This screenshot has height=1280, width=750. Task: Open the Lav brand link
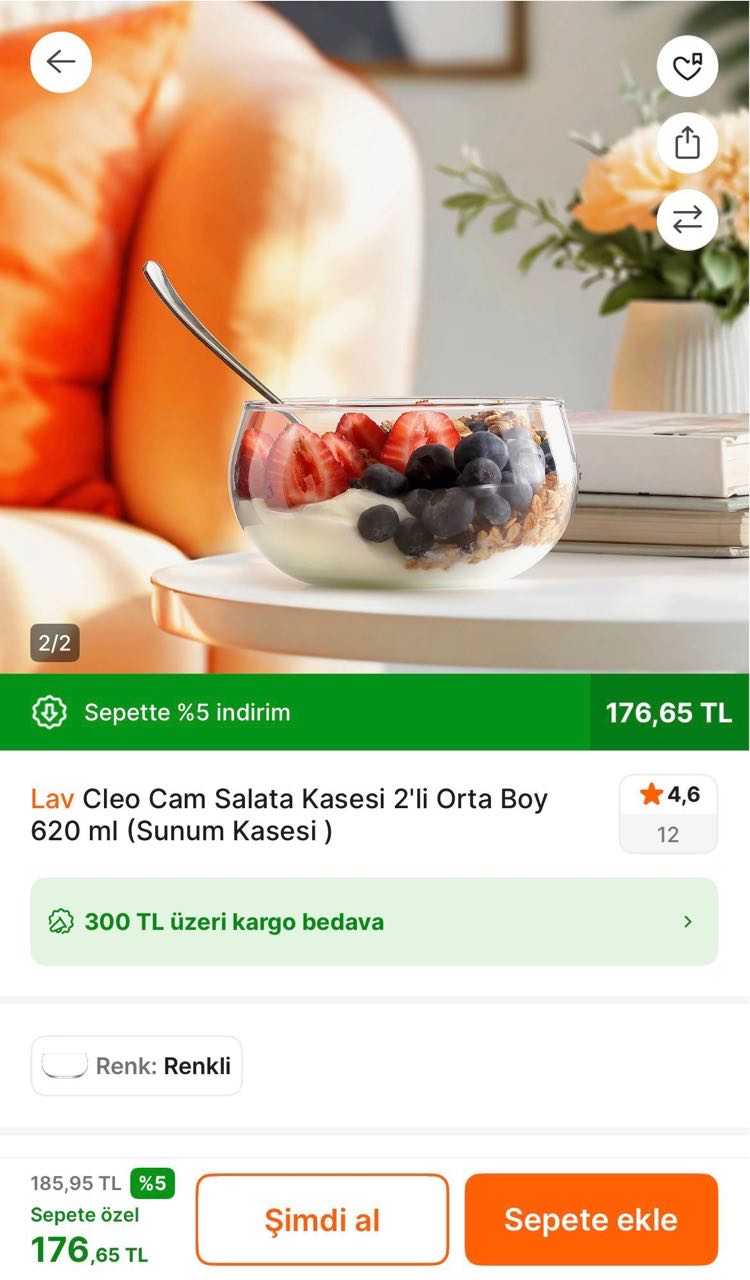[46, 799]
